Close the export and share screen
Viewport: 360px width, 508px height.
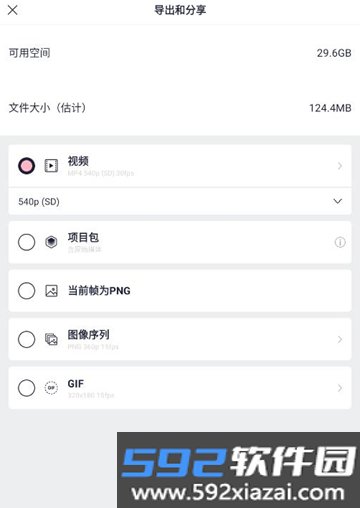(x=13, y=10)
